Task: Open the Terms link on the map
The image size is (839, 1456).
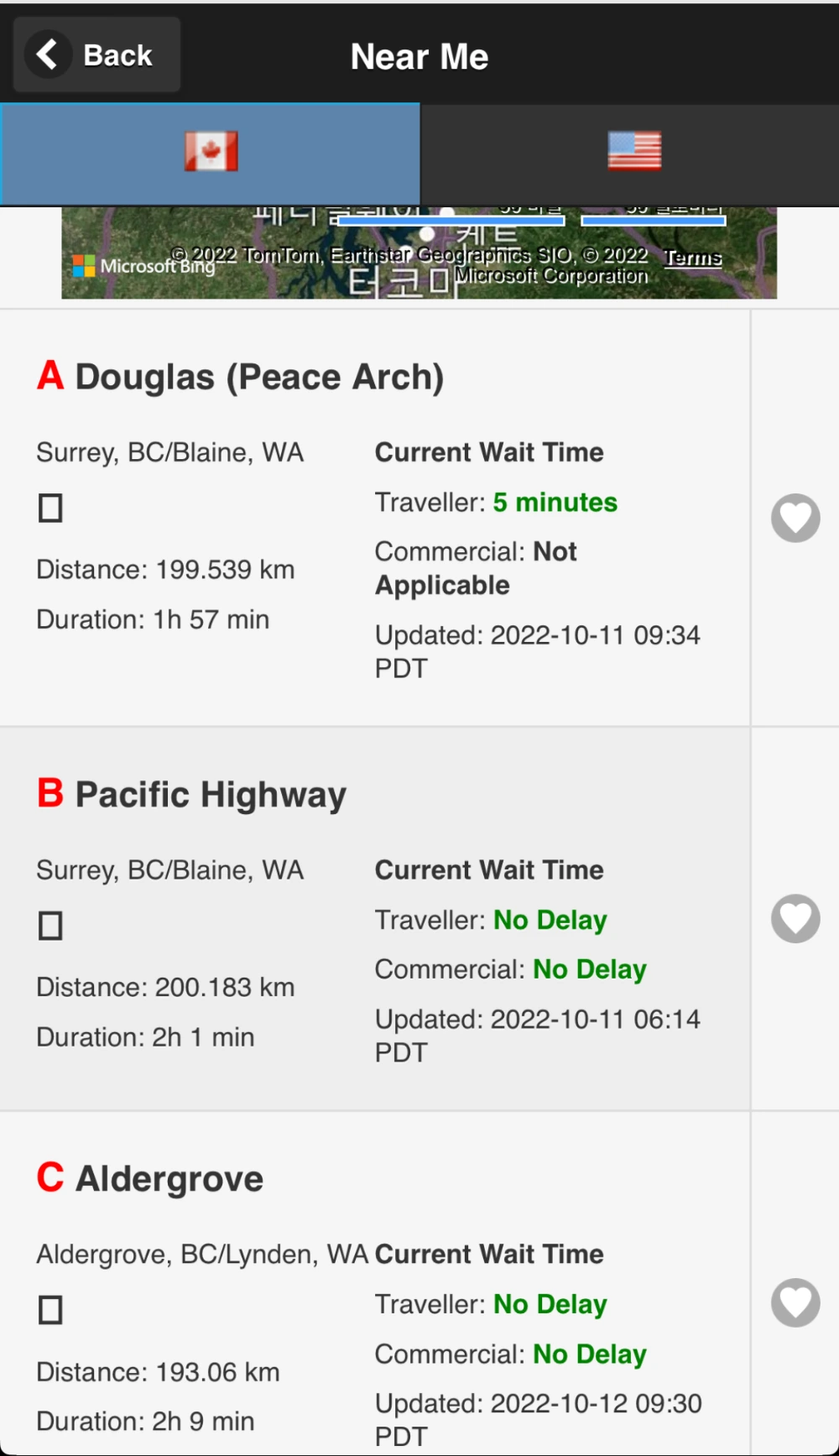Action: coord(692,258)
